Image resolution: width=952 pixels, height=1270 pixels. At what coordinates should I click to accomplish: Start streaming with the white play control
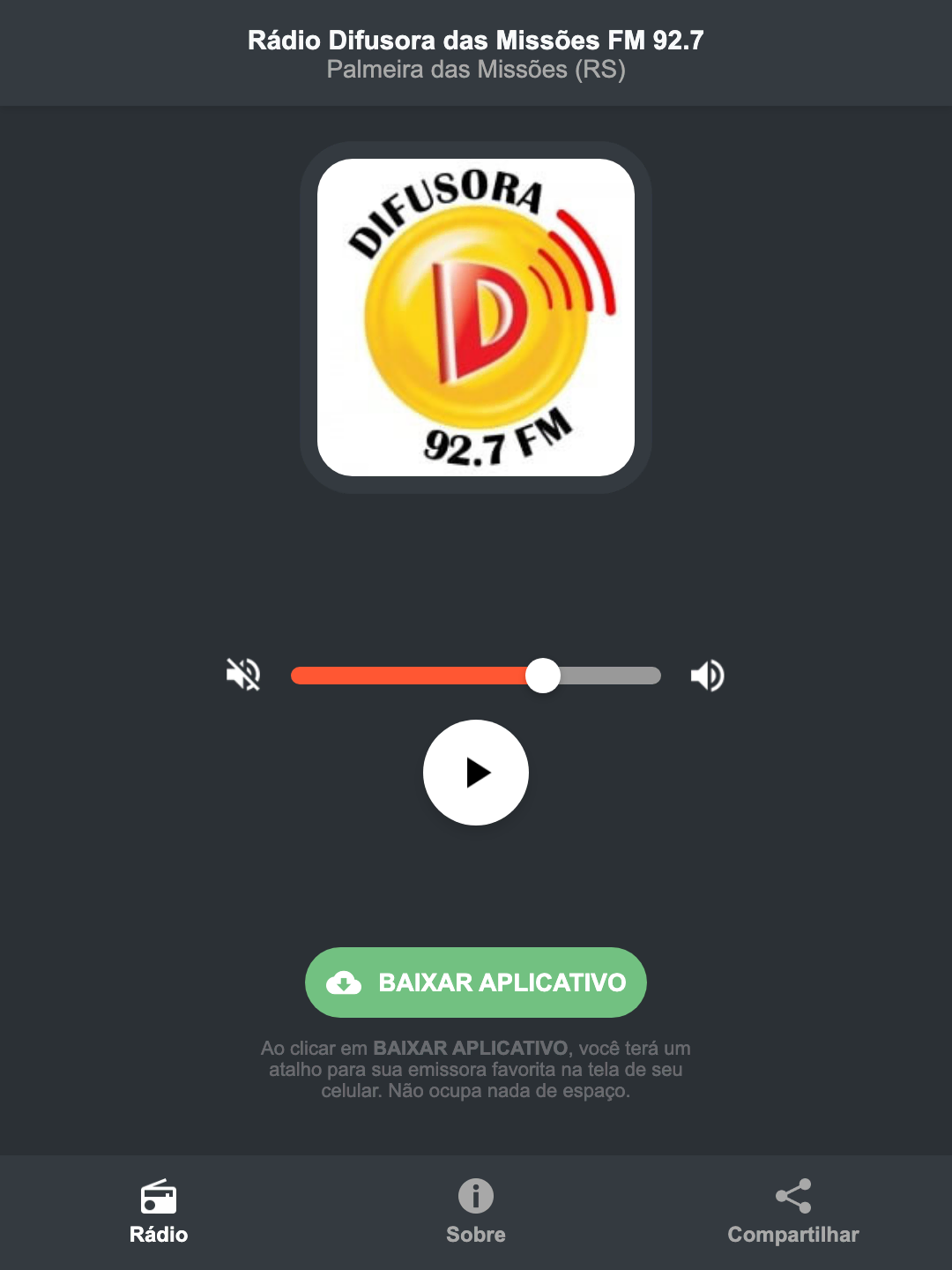475,773
